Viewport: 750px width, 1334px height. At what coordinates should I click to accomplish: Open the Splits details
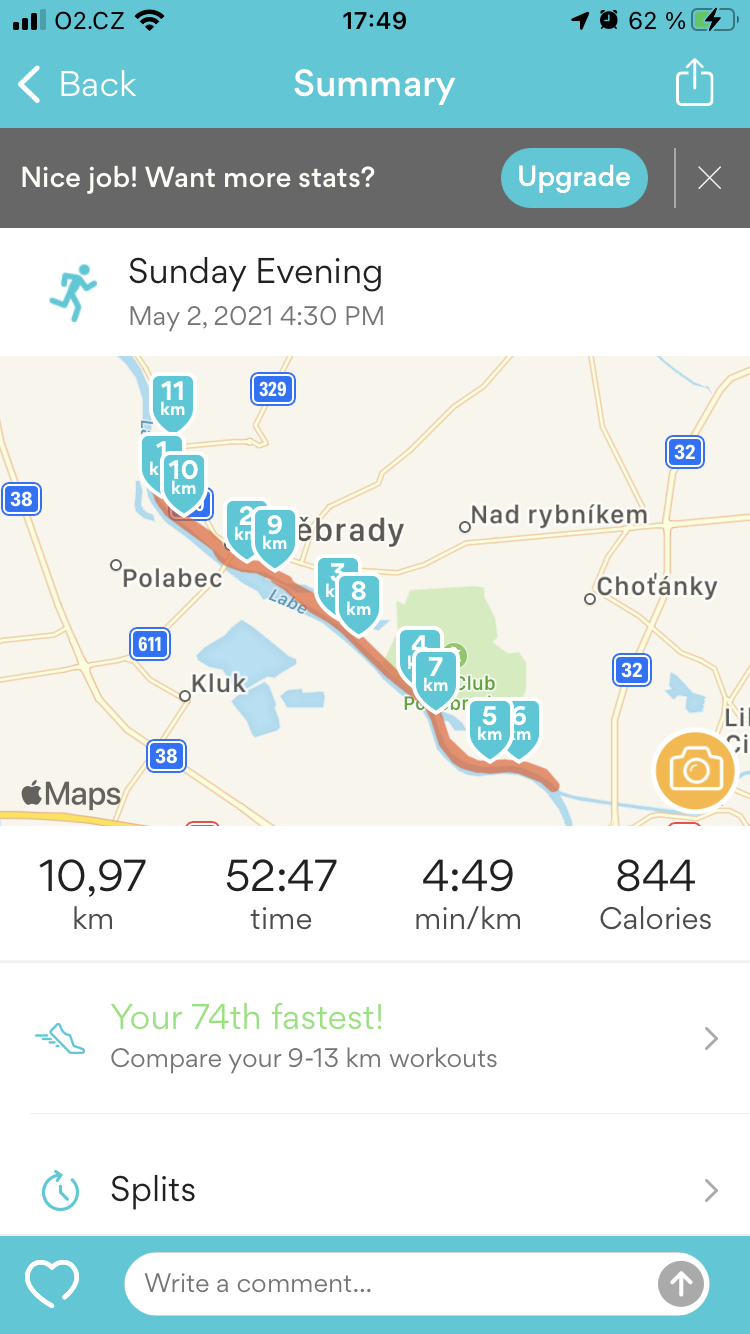(x=375, y=1189)
